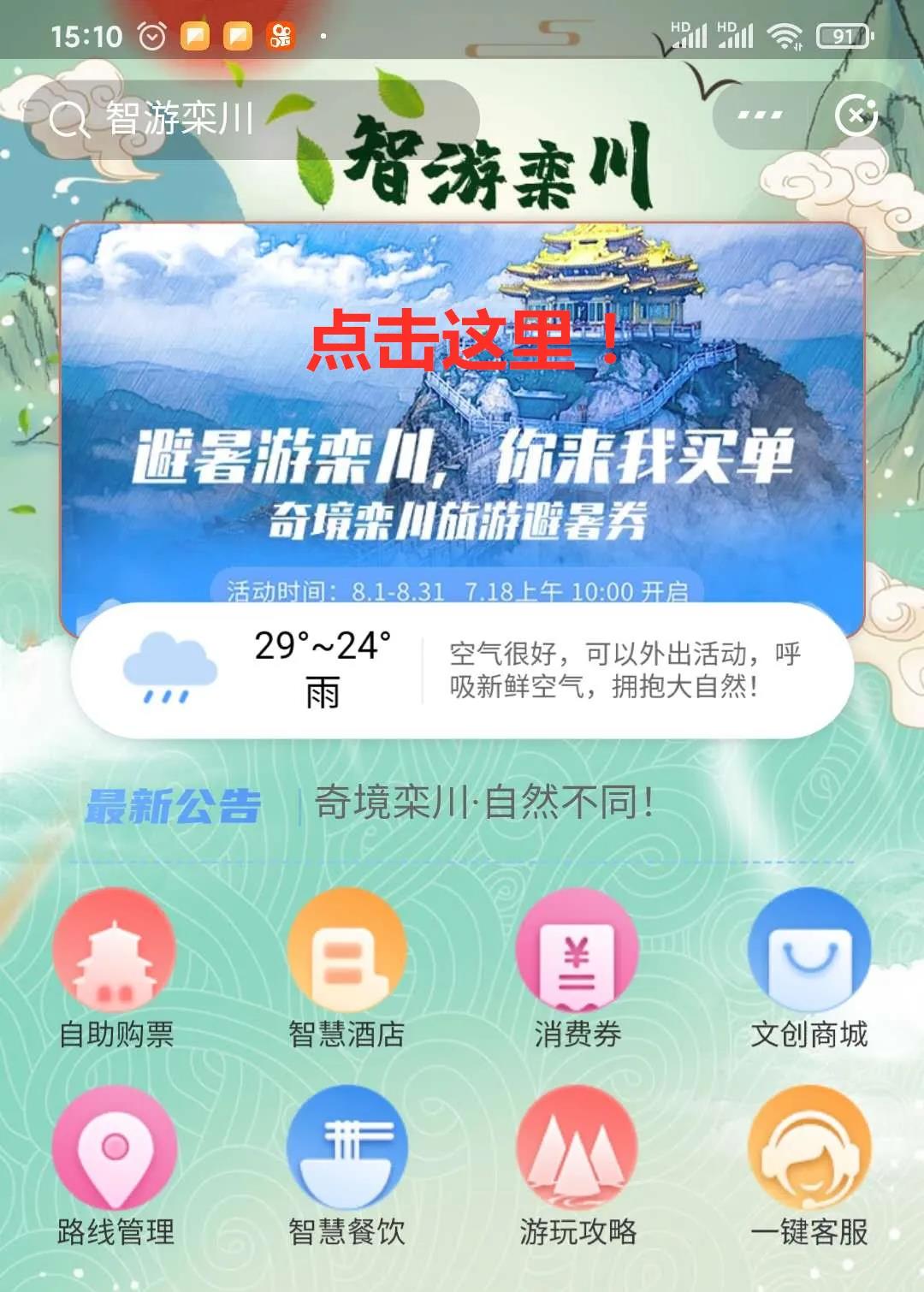
Task: Open 自助购票 ticket purchase
Action: tap(115, 967)
